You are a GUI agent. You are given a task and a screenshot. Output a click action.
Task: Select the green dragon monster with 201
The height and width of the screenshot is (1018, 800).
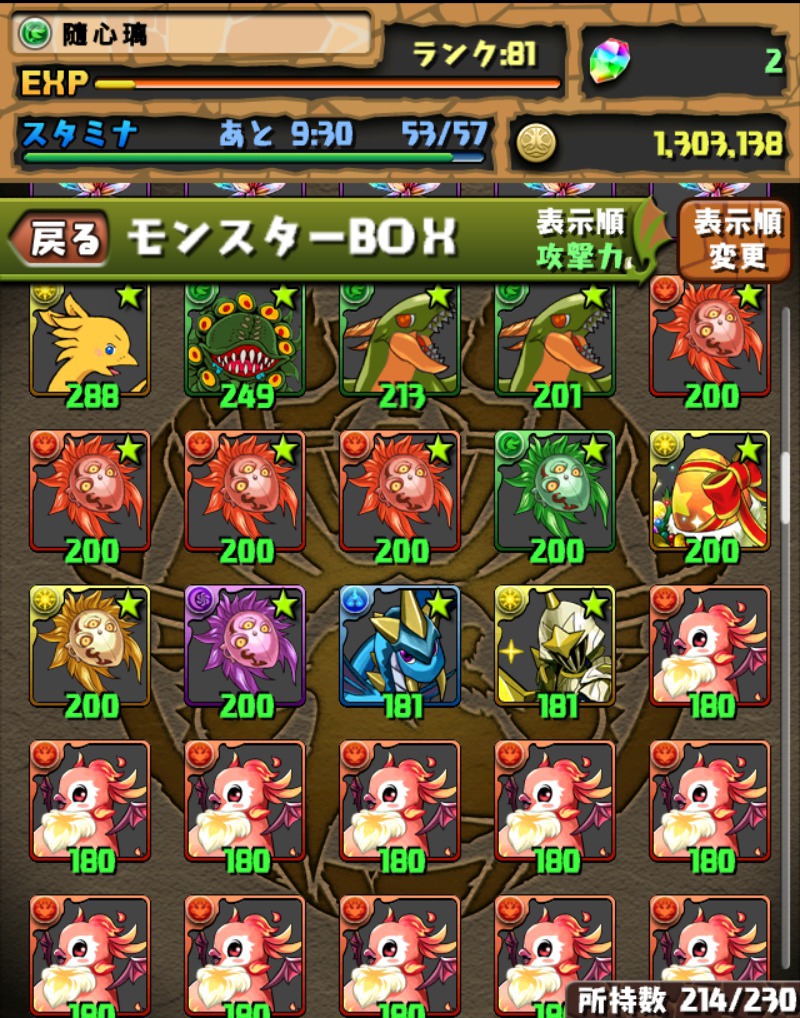(x=555, y=345)
